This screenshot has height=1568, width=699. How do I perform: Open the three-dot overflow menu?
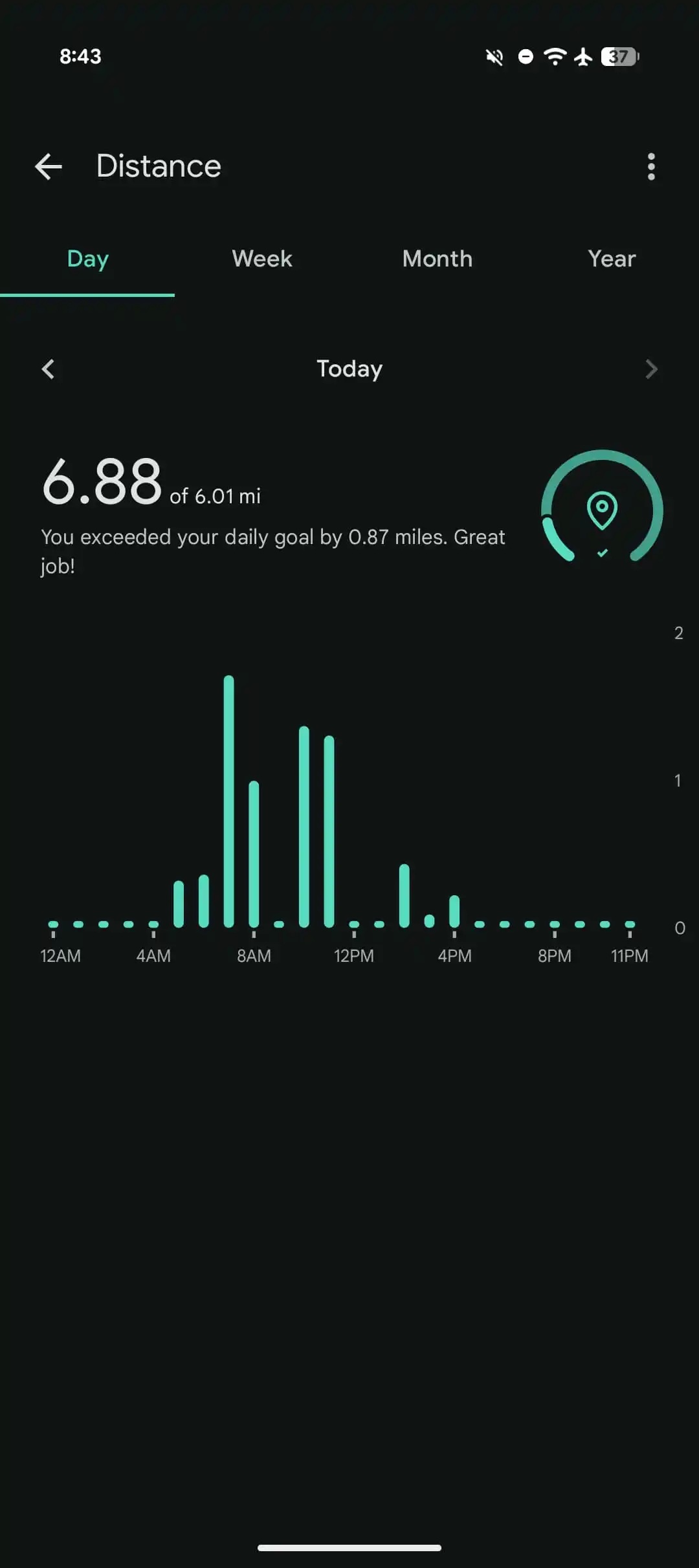click(x=651, y=167)
